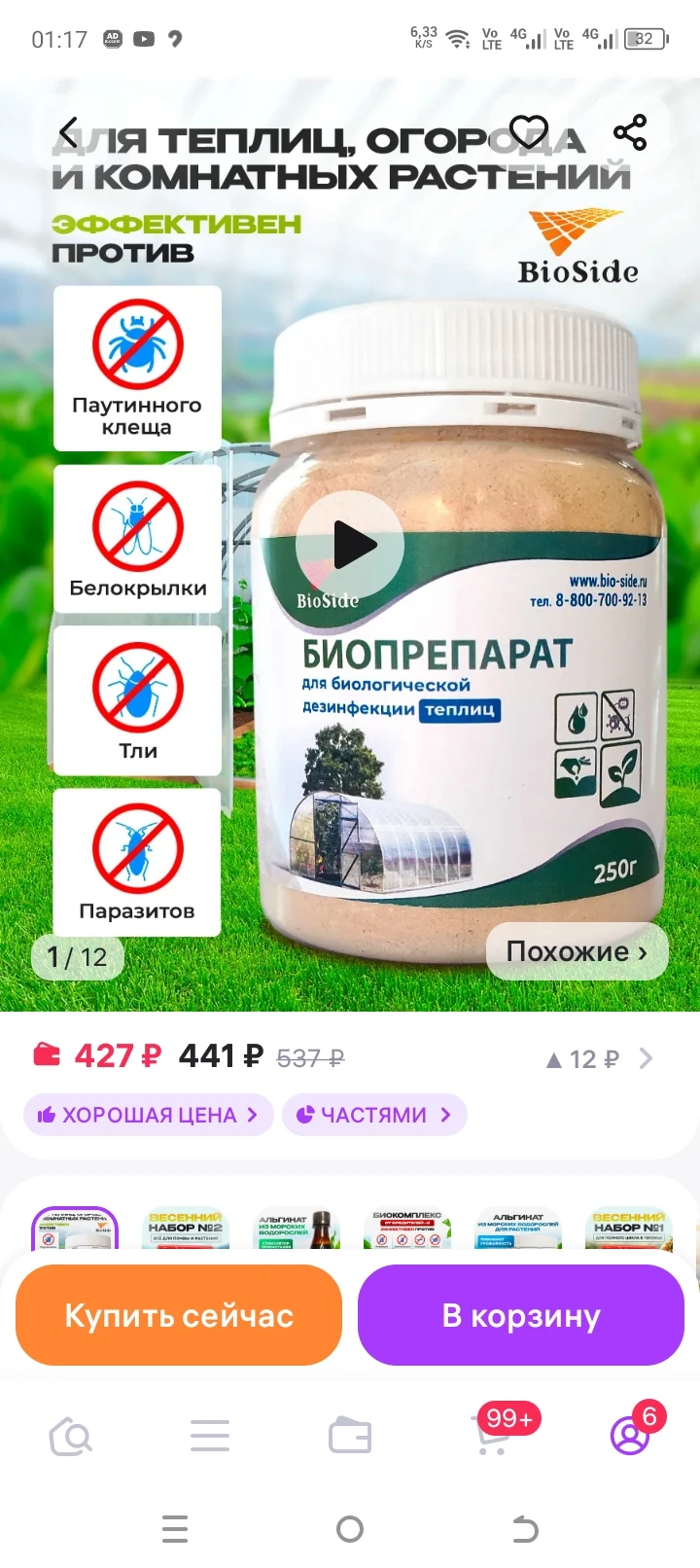
Task: Open the ХОРОШАЯ ЦЕНА chip
Action: tap(148, 1115)
